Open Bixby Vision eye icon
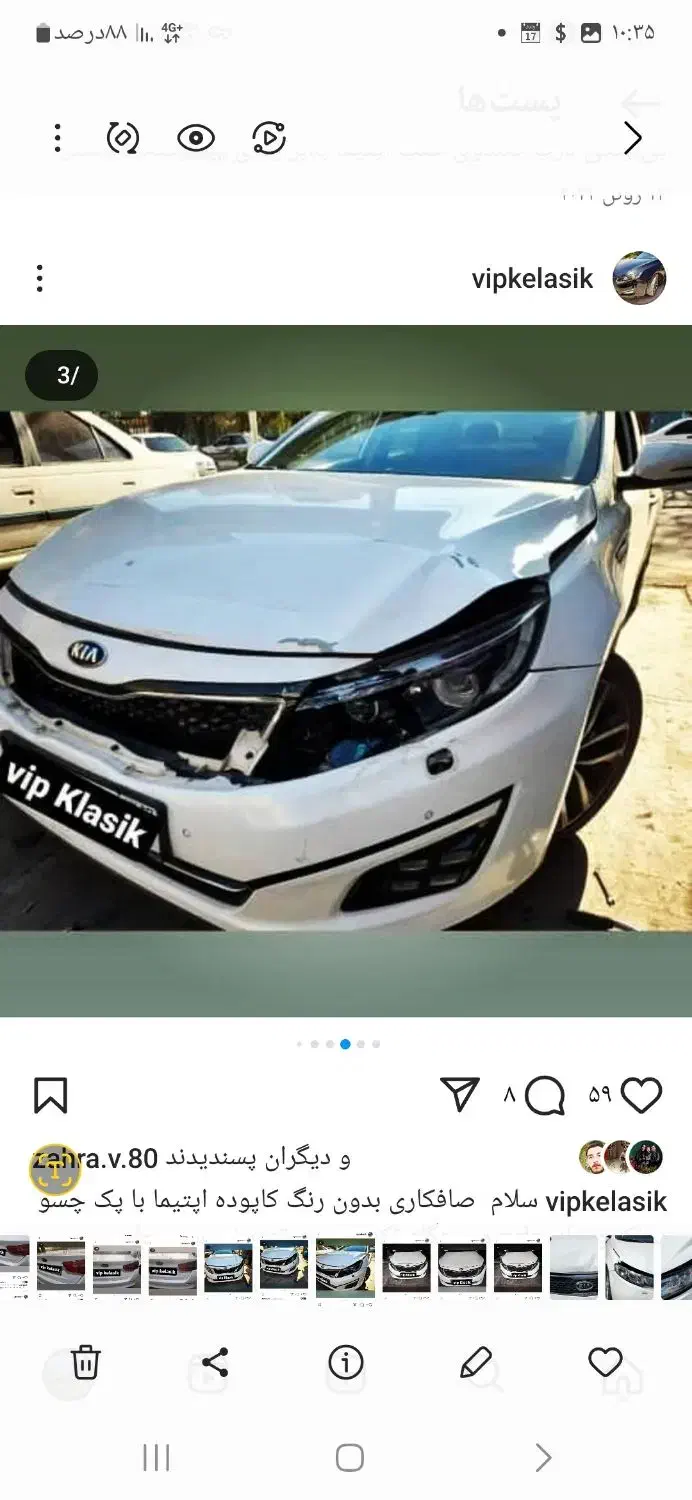This screenshot has width=692, height=1500. (x=196, y=138)
